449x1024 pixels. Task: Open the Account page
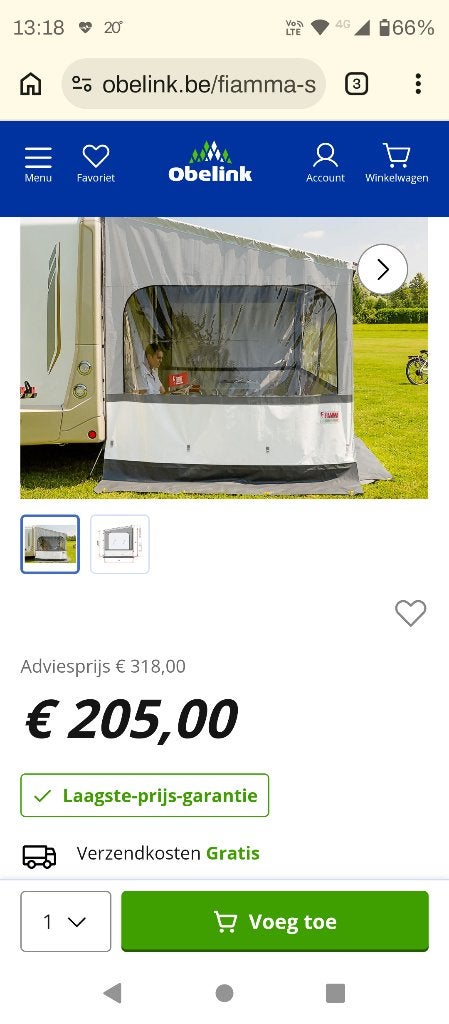[x=325, y=164]
